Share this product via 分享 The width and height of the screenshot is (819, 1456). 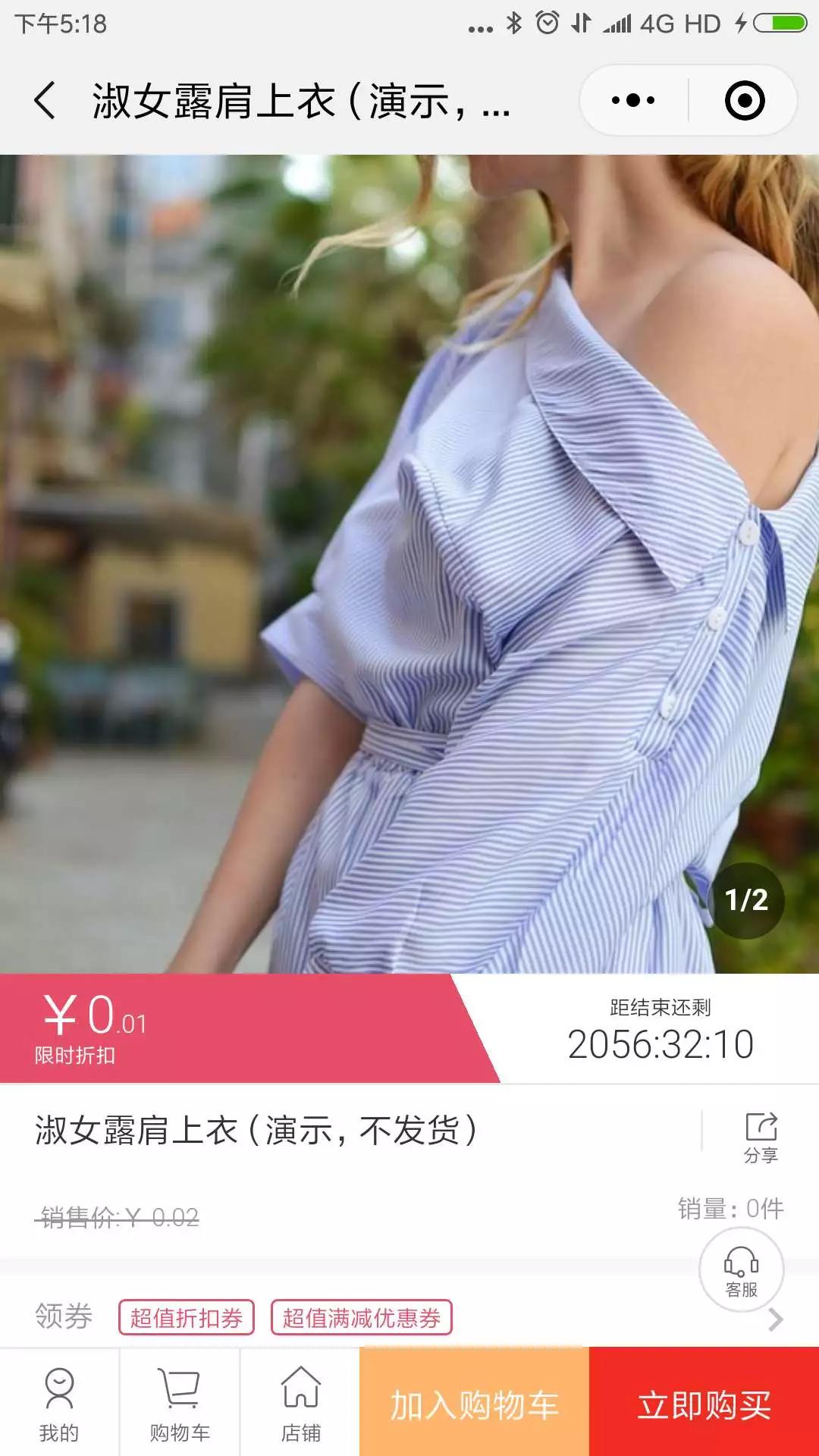(x=761, y=1137)
